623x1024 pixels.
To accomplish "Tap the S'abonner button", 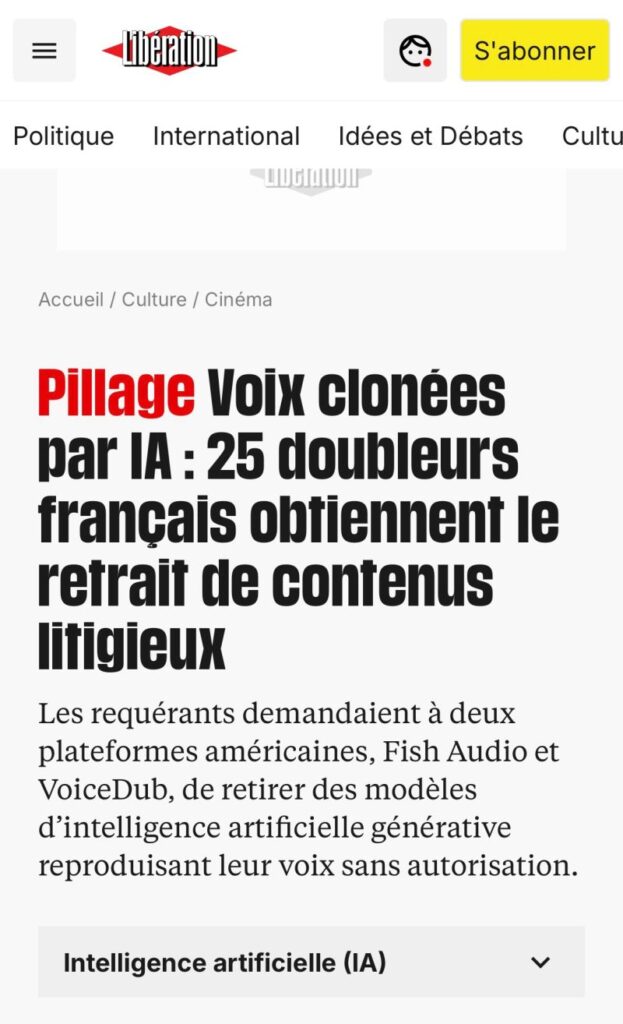I will [534, 51].
